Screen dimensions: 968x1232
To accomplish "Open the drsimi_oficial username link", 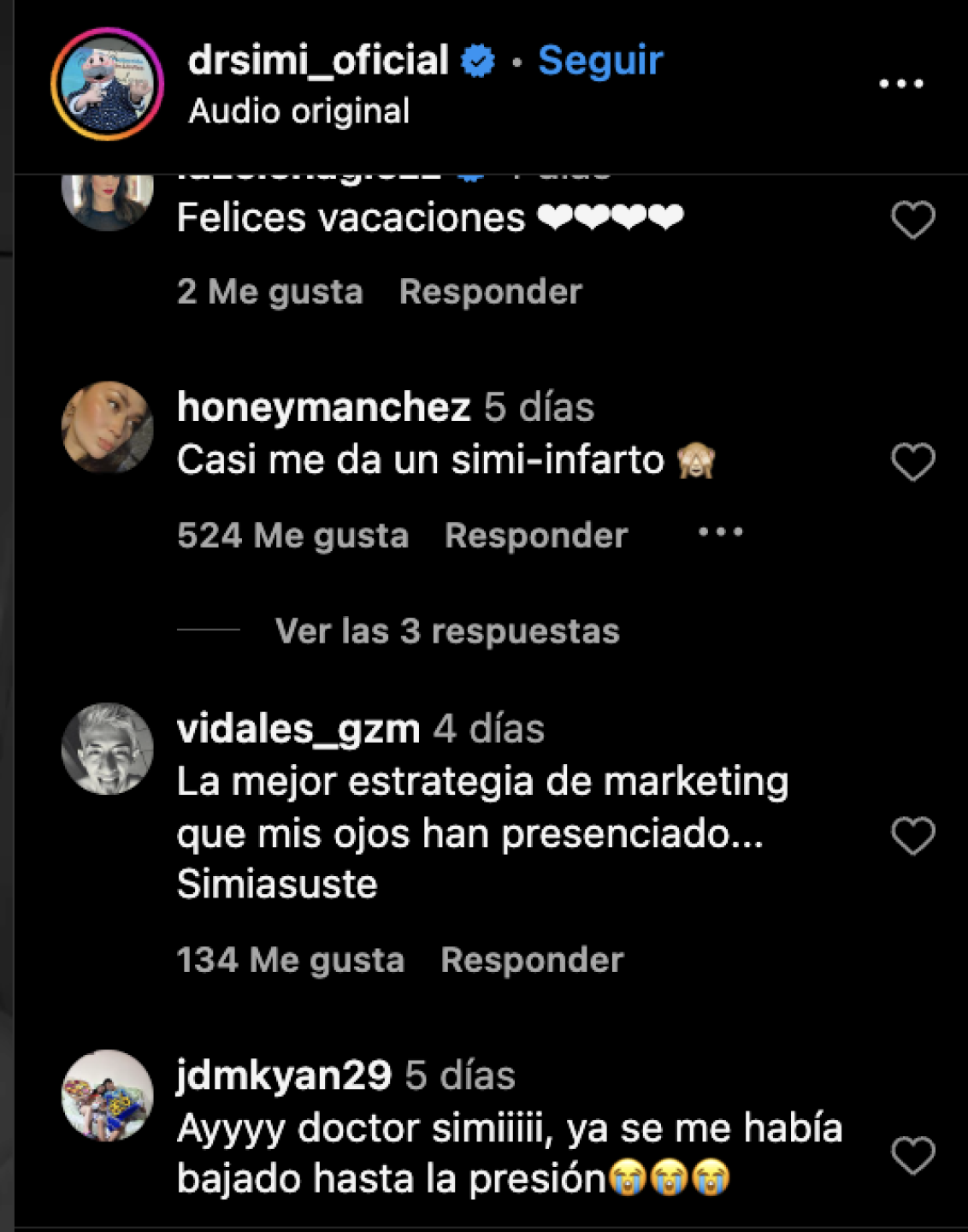I will click(318, 61).
